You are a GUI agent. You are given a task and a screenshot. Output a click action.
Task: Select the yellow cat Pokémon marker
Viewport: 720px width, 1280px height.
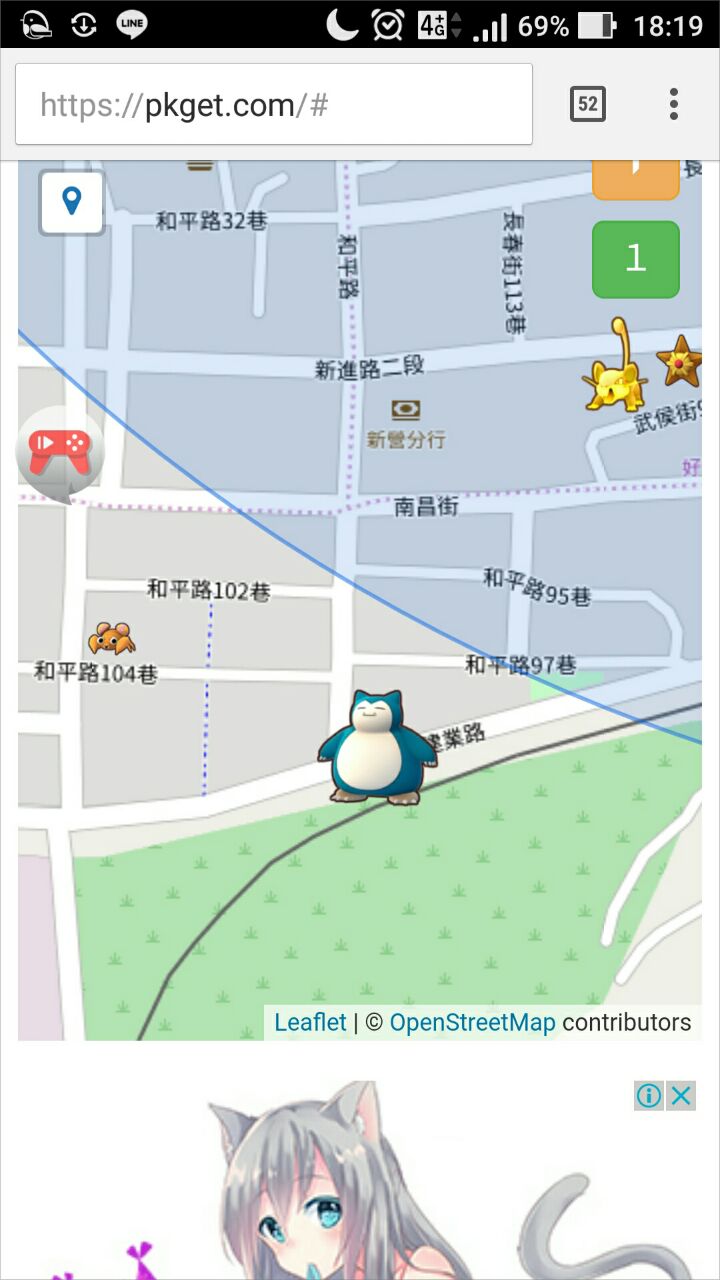[x=615, y=370]
